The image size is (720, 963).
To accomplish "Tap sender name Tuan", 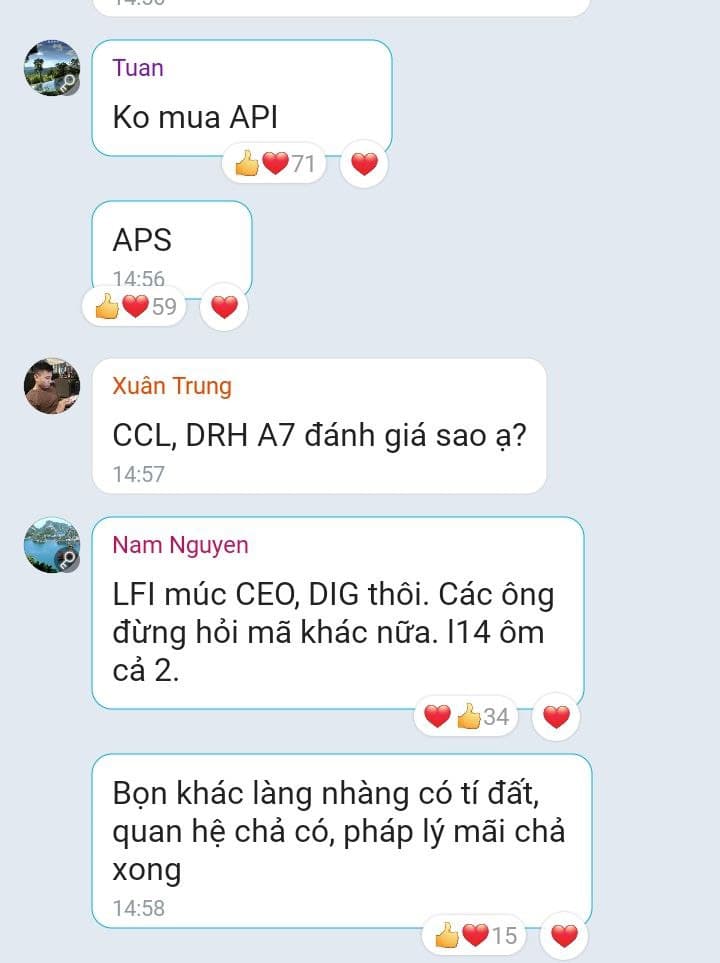I will point(138,68).
